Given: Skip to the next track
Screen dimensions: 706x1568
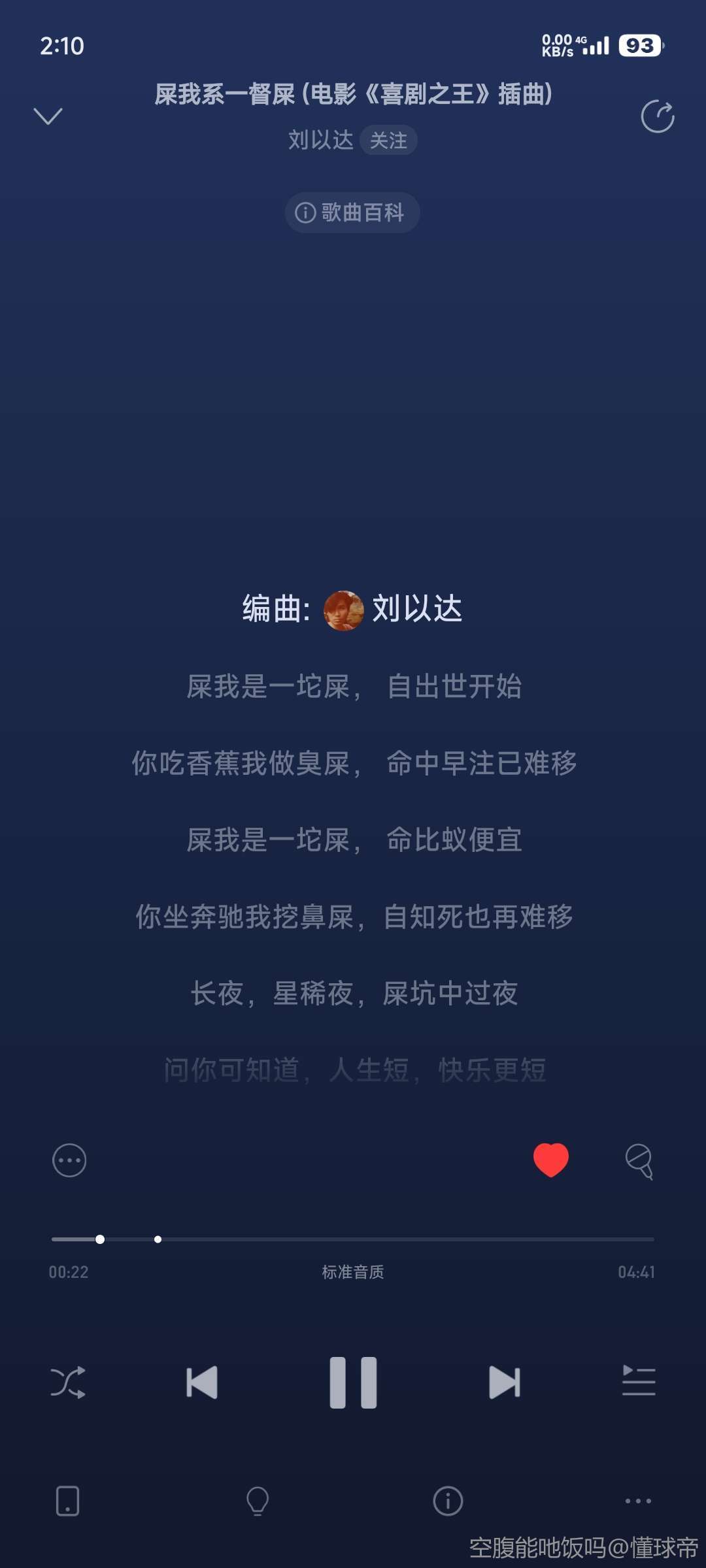Looking at the screenshot, I should click(505, 1382).
